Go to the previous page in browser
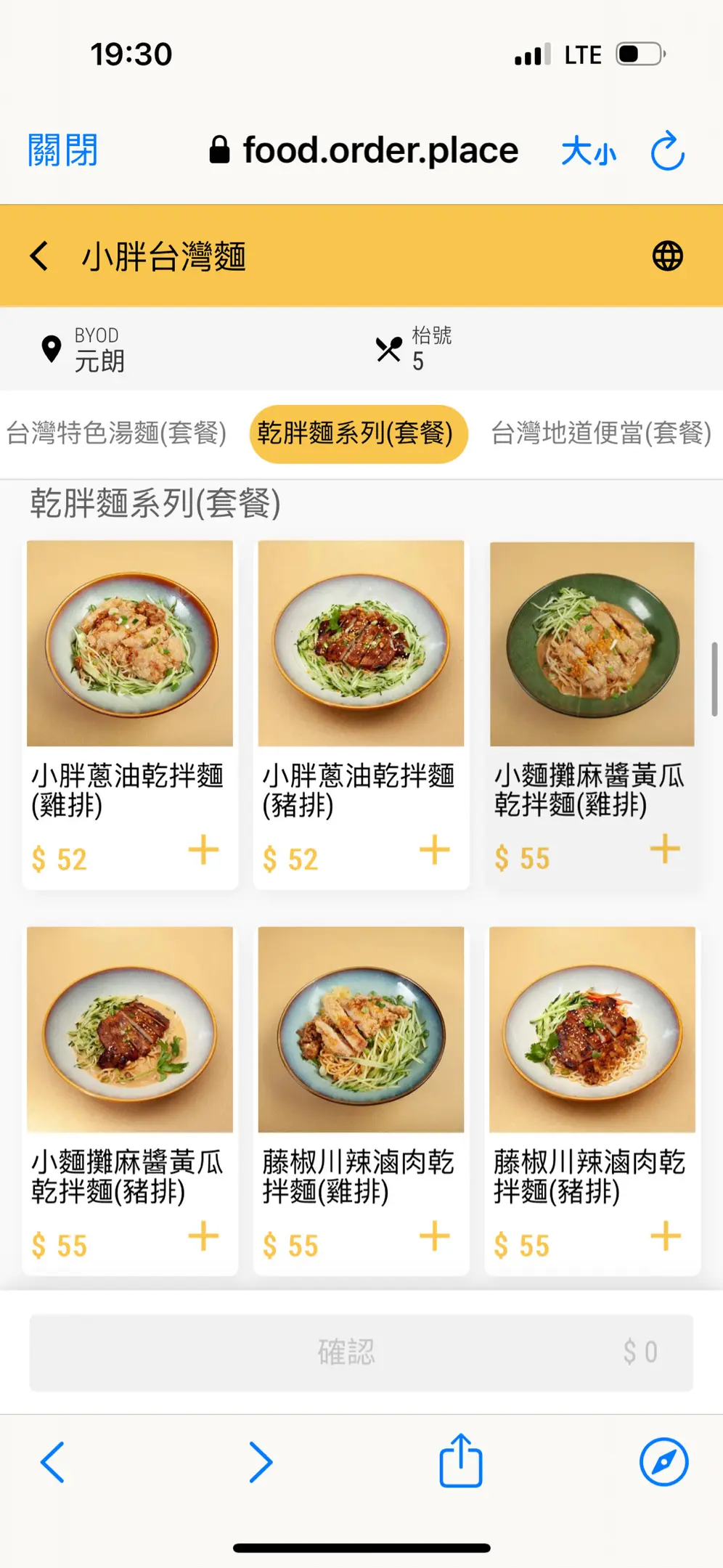Viewport: 723px width, 1568px height. 52,1461
